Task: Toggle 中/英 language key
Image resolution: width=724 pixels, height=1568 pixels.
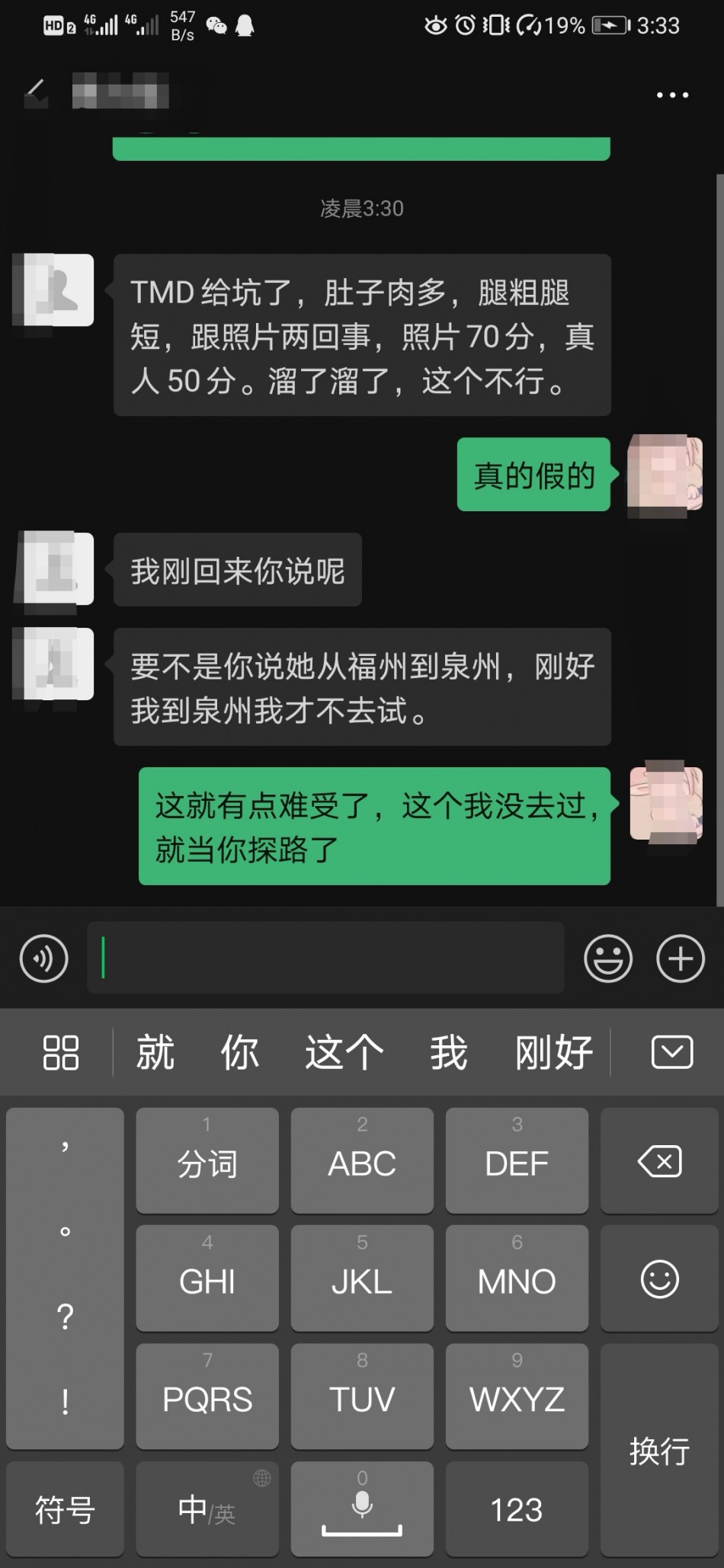Action: coord(207,1509)
